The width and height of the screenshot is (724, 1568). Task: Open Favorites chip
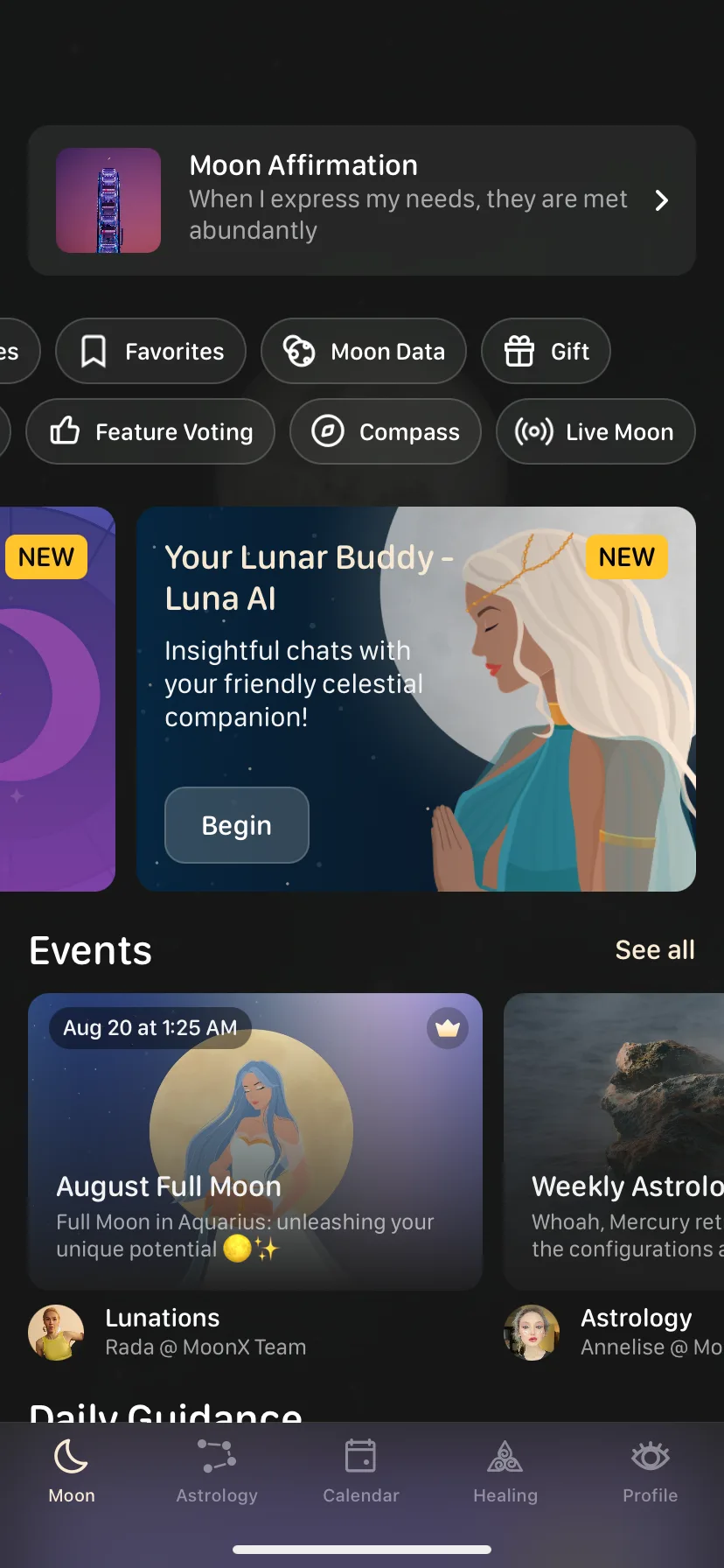(x=150, y=351)
